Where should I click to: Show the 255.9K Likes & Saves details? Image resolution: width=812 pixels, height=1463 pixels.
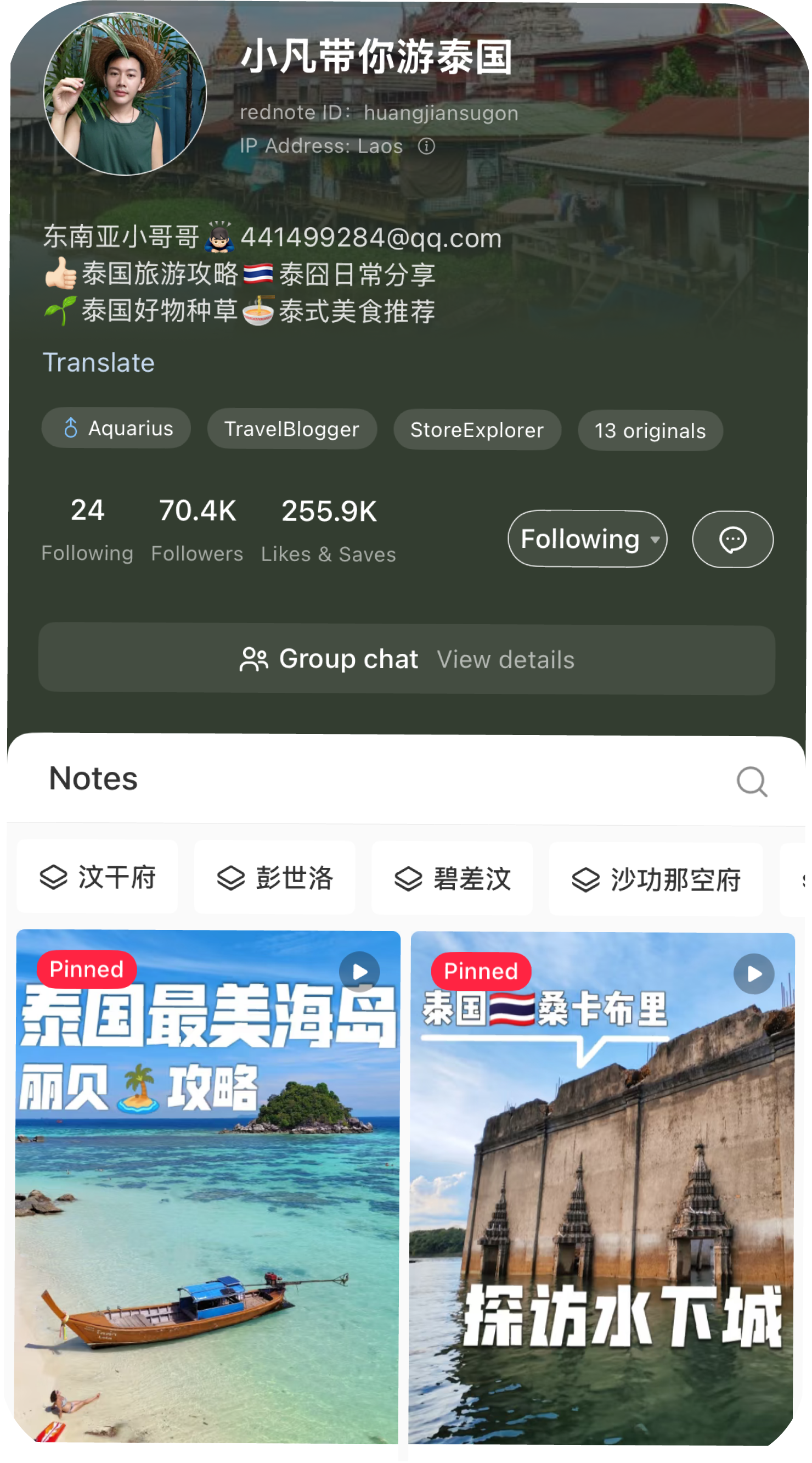coord(329,530)
